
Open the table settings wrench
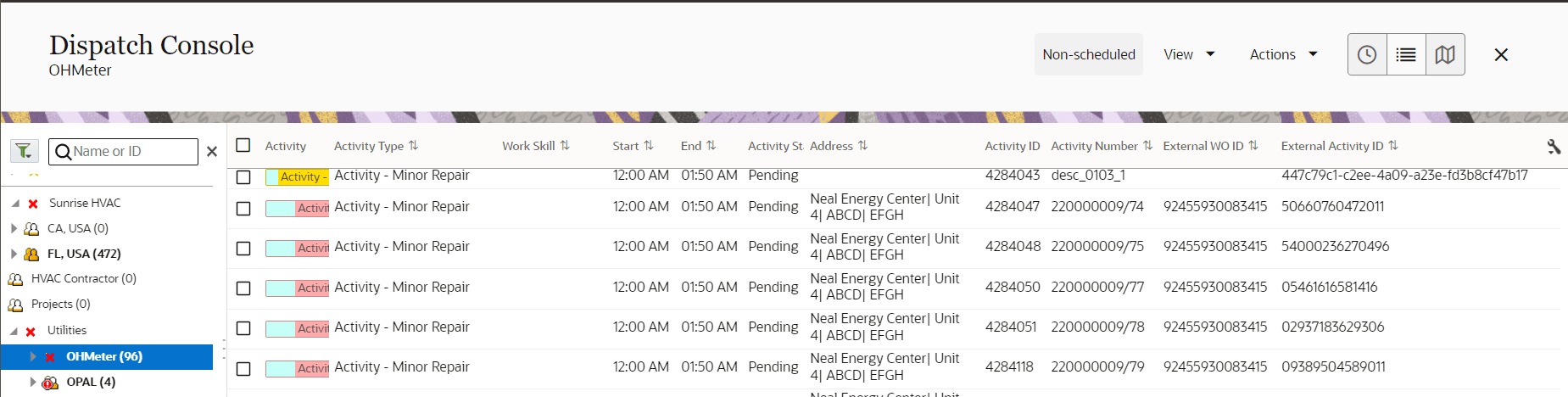pos(1554,147)
